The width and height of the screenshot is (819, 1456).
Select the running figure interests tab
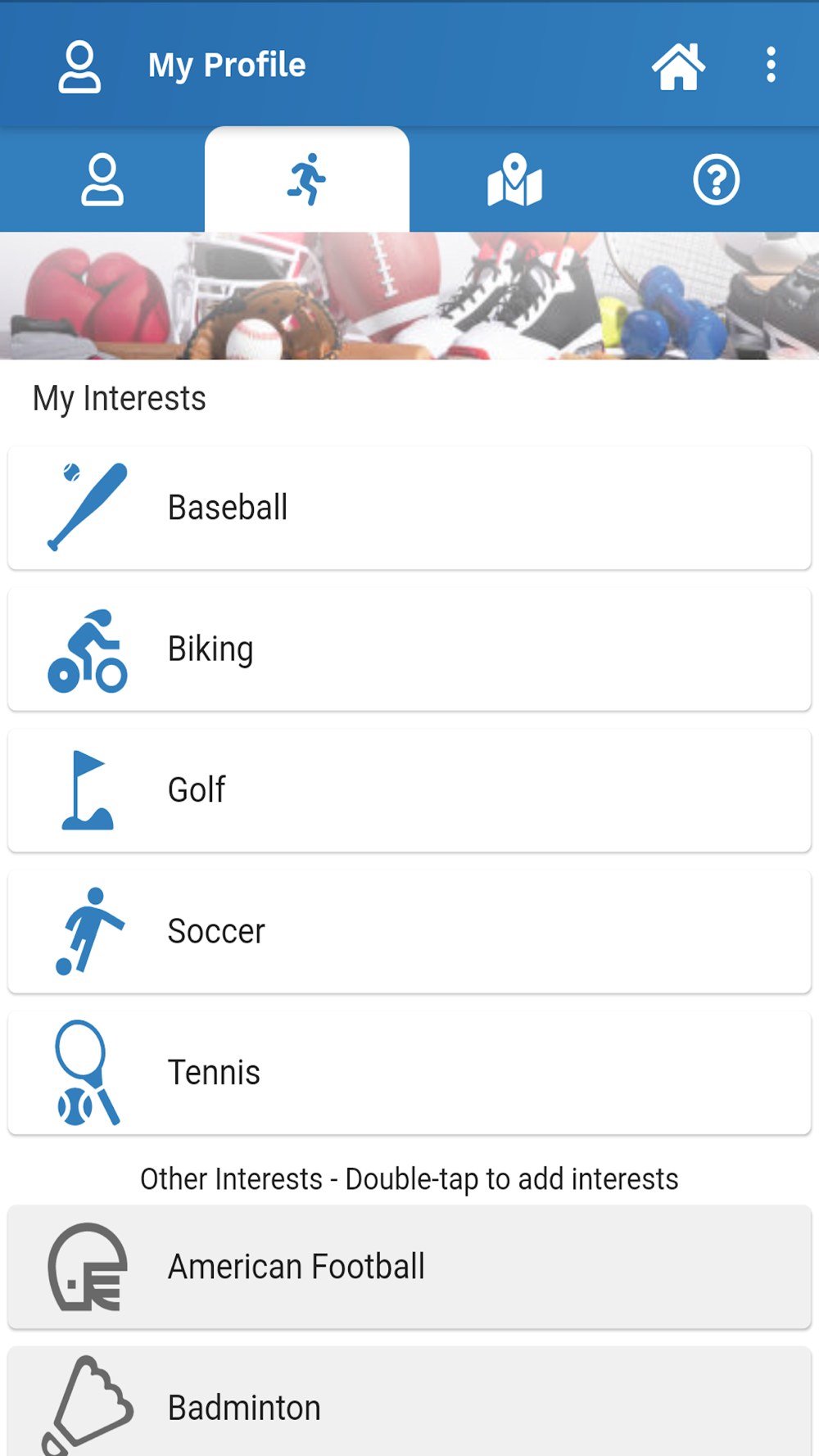[307, 179]
